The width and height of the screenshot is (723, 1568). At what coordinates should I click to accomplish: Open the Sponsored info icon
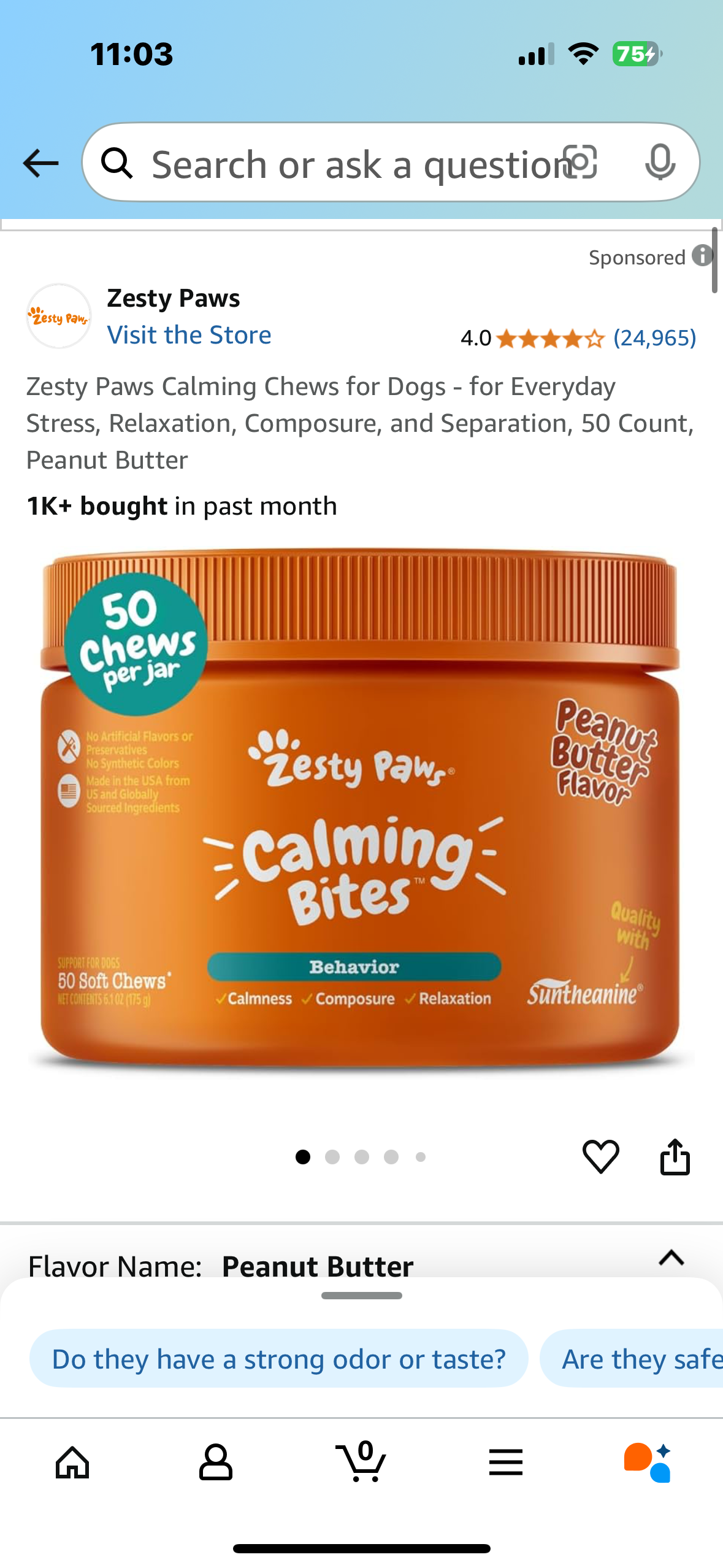[702, 256]
